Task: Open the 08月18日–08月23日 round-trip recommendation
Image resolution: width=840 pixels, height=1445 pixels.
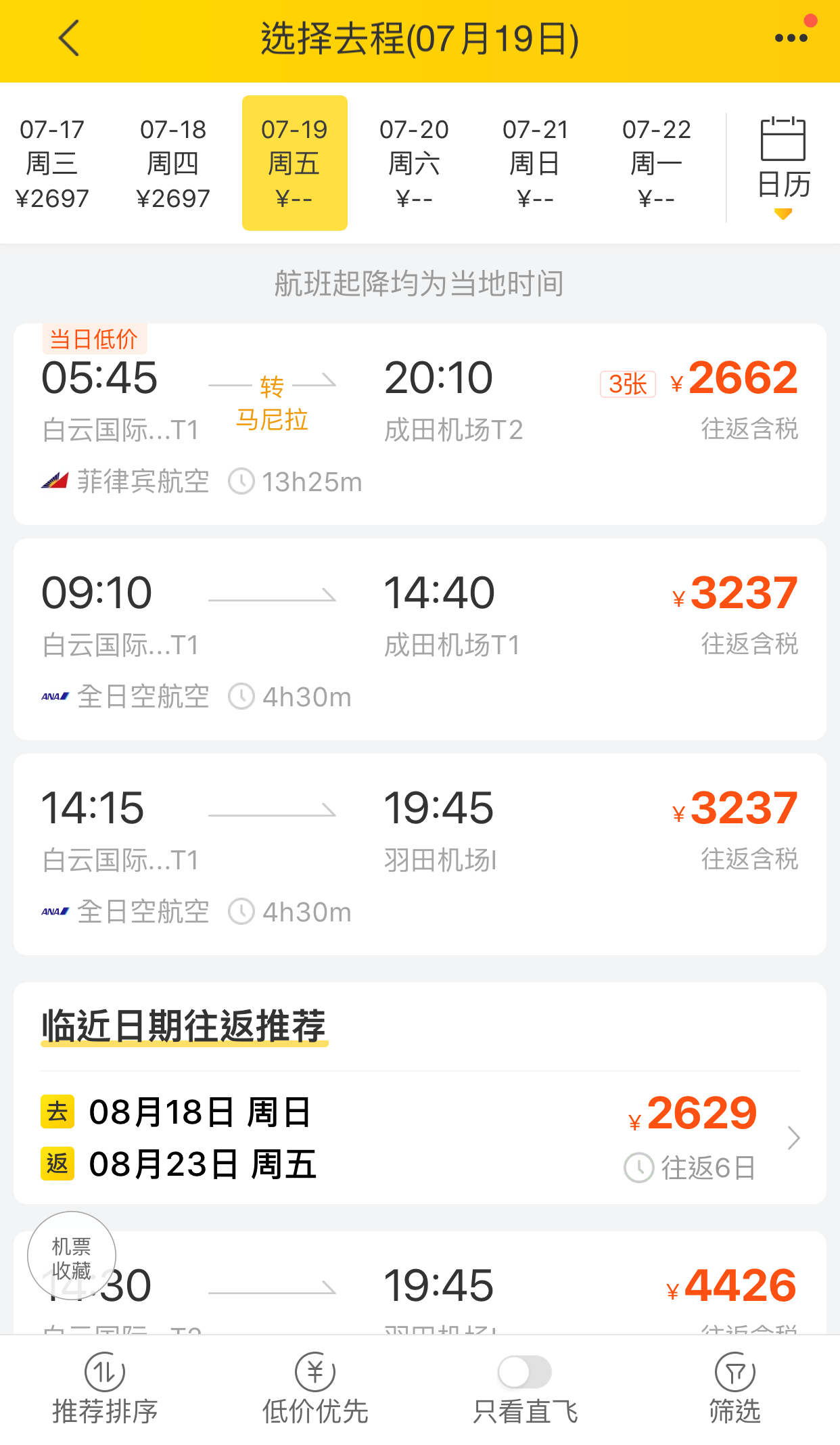Action: (x=420, y=1138)
